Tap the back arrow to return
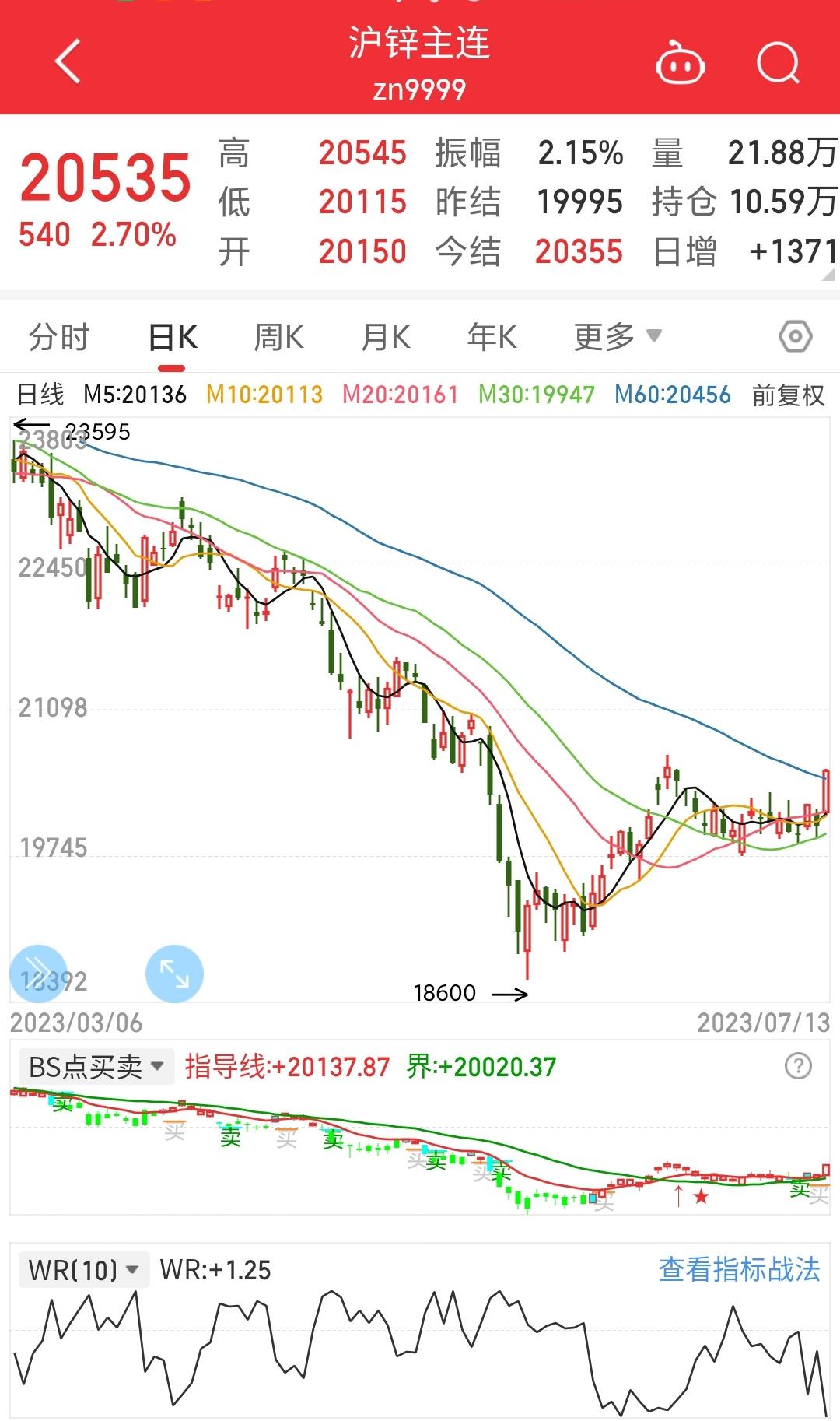Viewport: 840px width, 1421px height. [68, 62]
